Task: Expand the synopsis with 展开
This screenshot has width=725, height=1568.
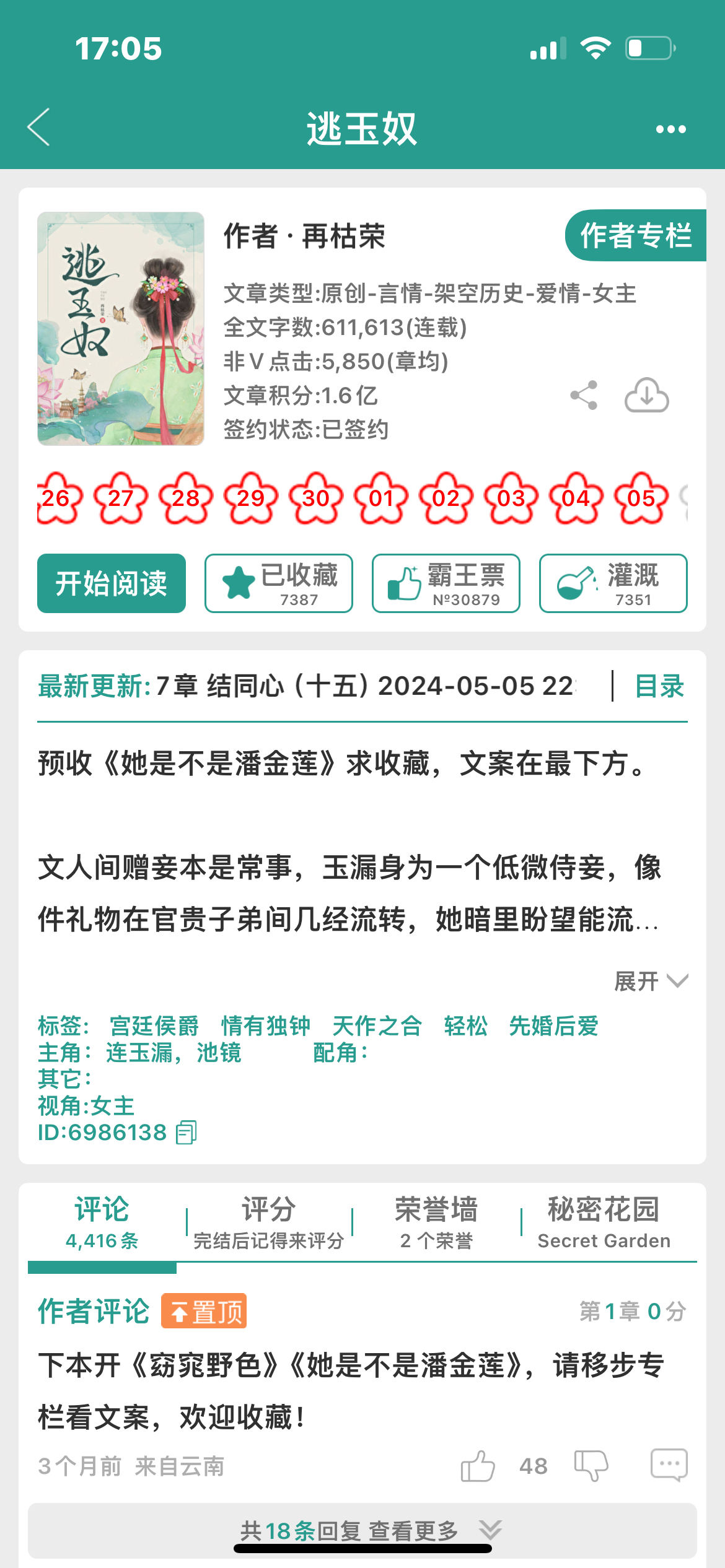Action: point(651,981)
